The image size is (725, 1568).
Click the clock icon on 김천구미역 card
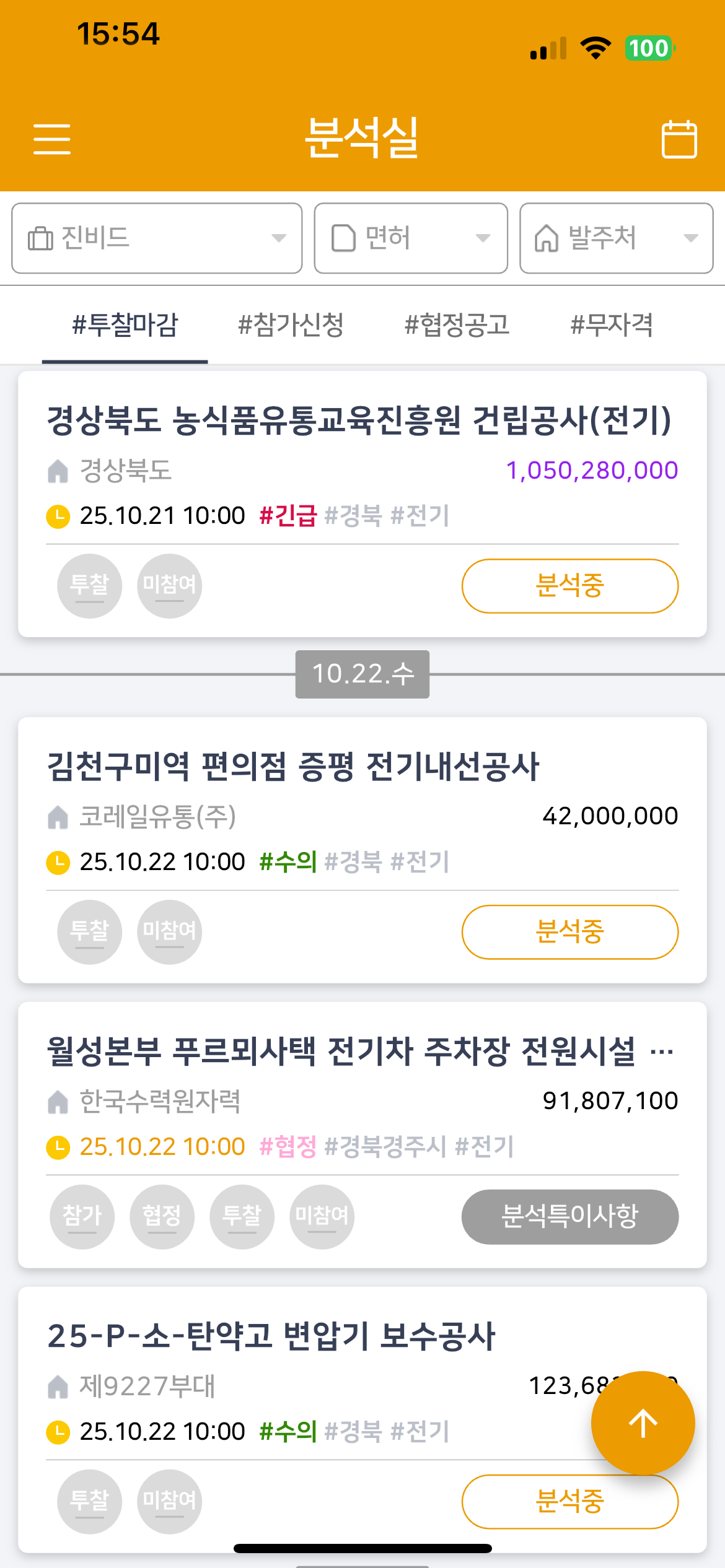58,861
